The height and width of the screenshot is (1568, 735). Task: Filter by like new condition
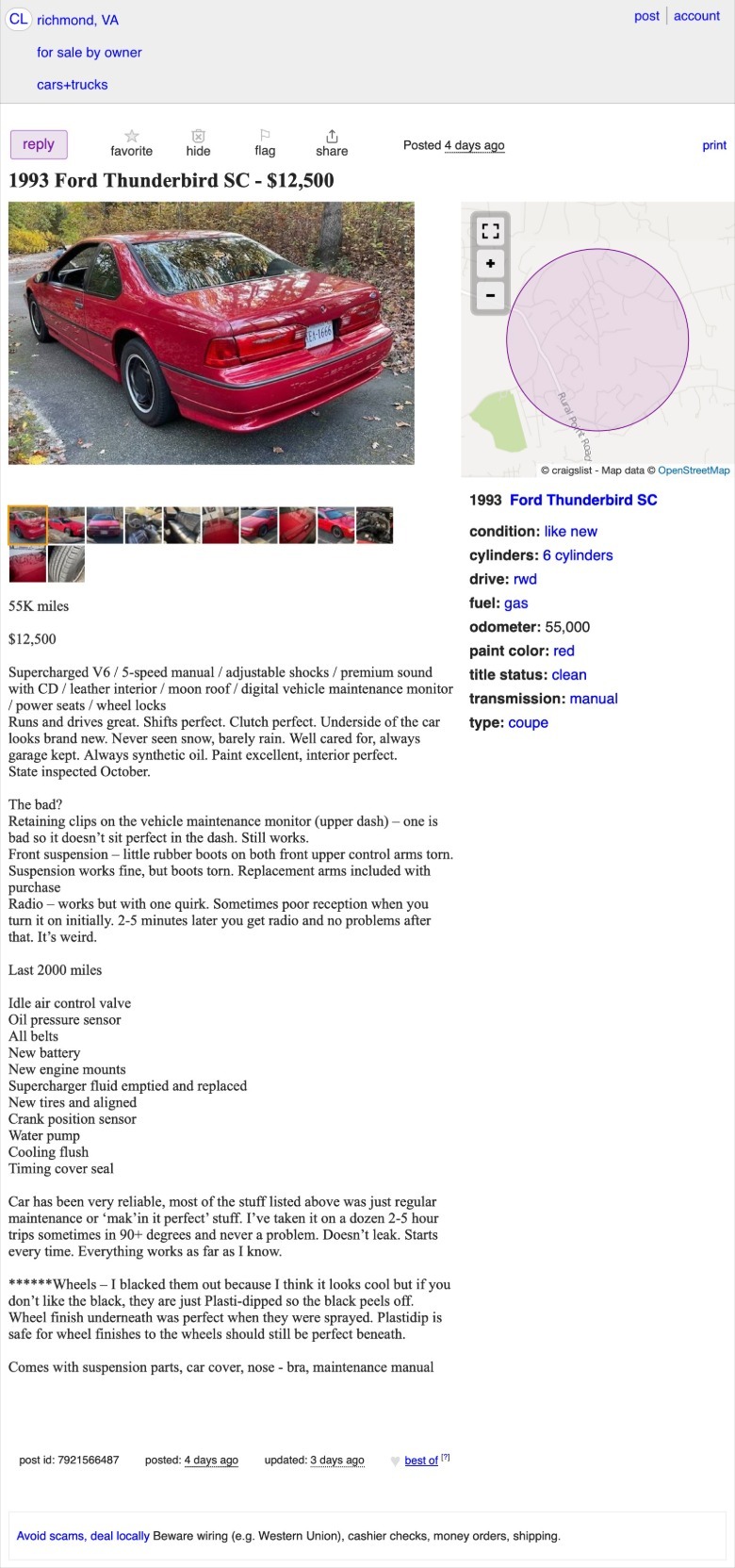point(570,532)
